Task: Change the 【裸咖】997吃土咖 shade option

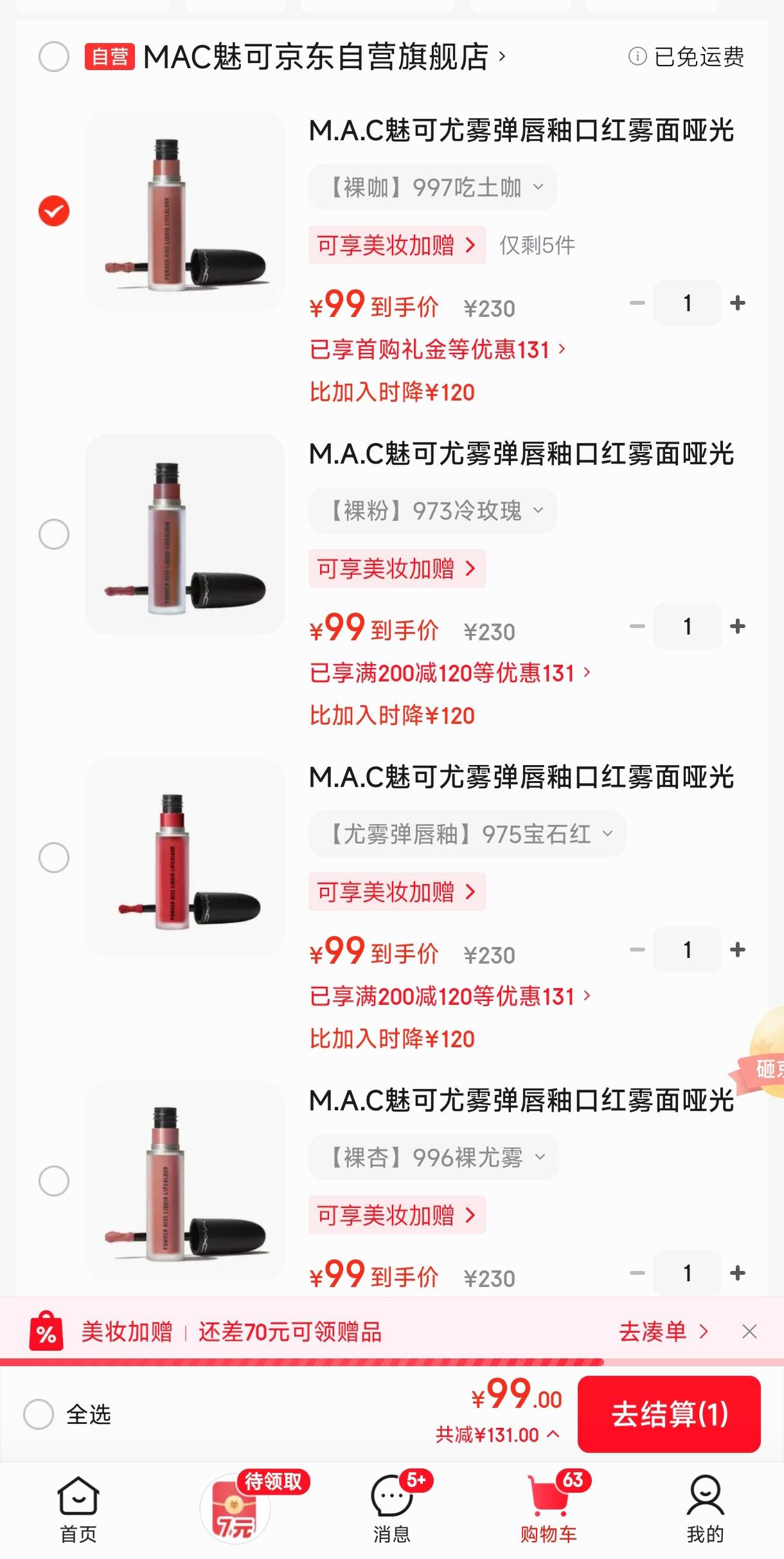Action: [432, 187]
